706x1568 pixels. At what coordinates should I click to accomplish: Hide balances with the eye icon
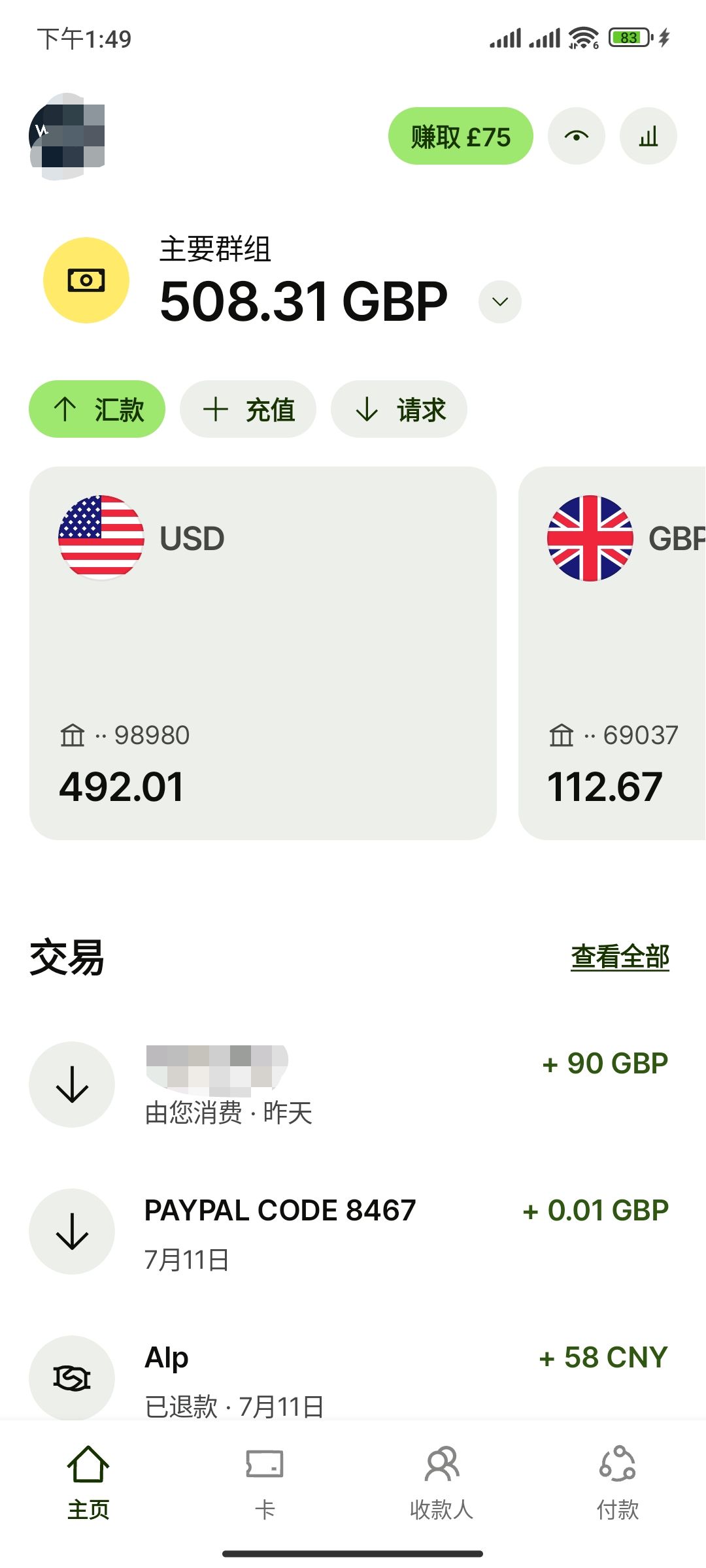click(x=577, y=136)
